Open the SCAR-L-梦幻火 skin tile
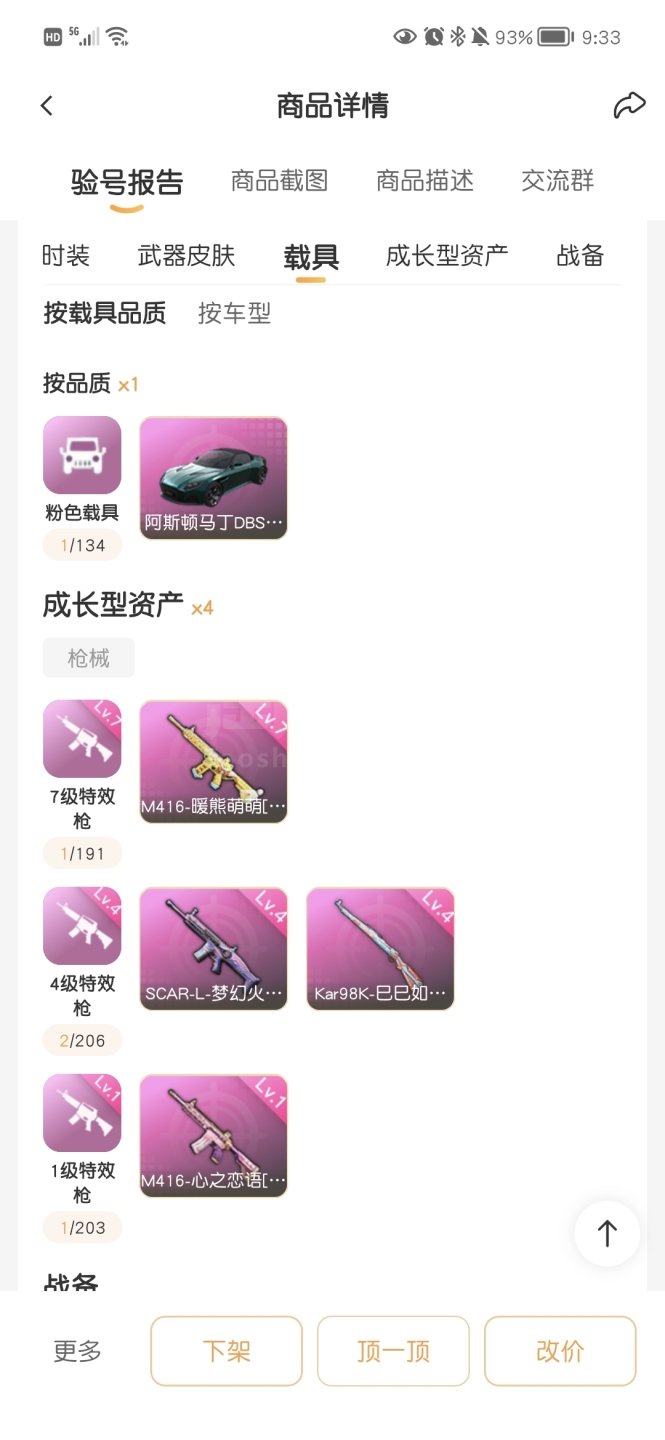 213,948
